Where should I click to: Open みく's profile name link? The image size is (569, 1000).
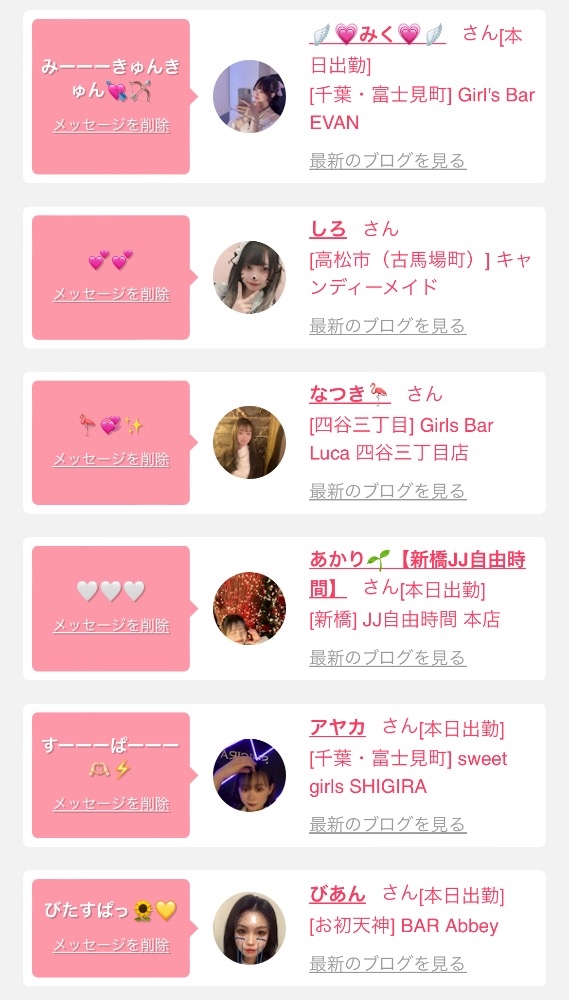[377, 34]
